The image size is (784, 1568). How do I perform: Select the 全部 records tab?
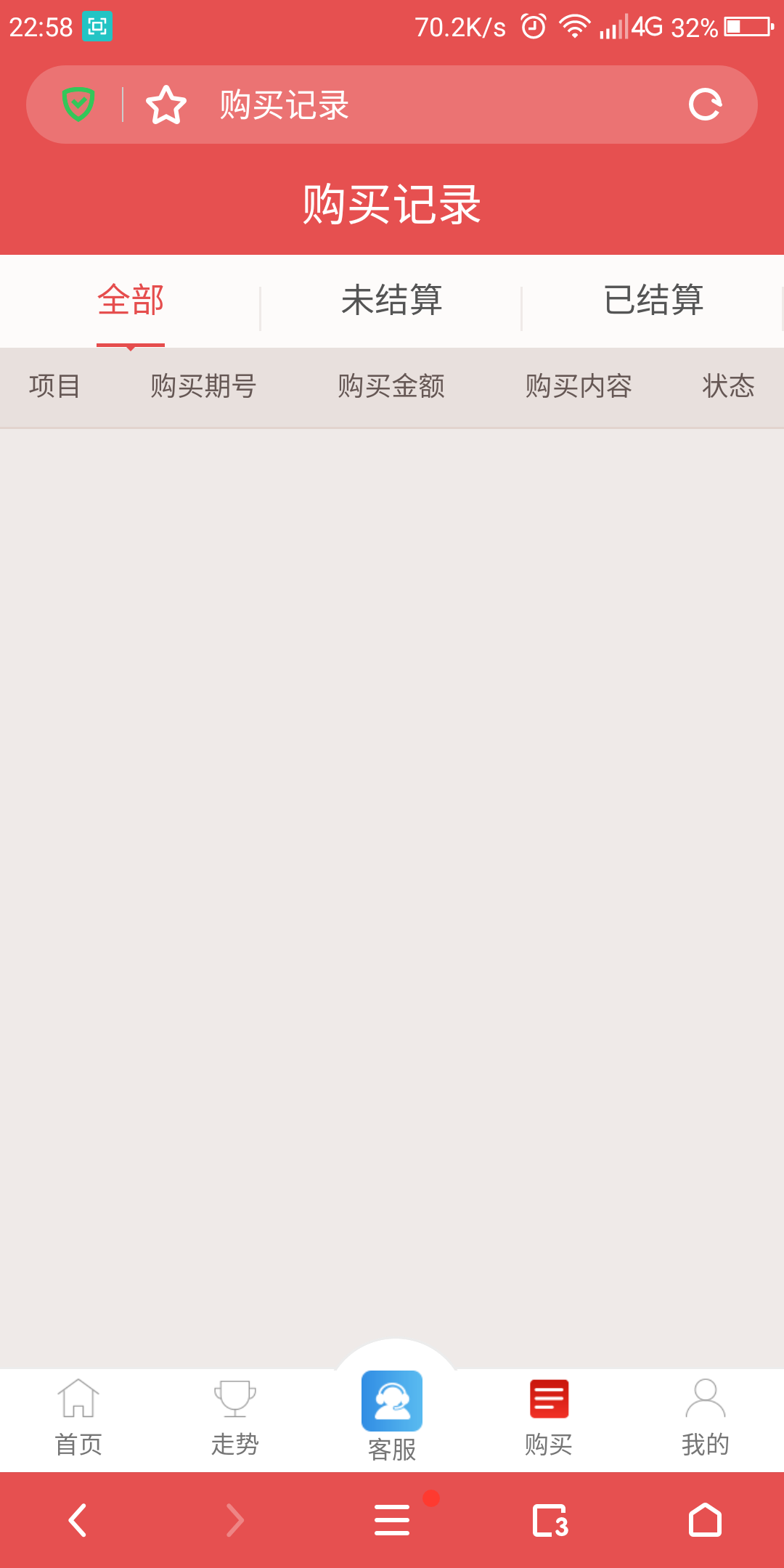[x=131, y=301]
